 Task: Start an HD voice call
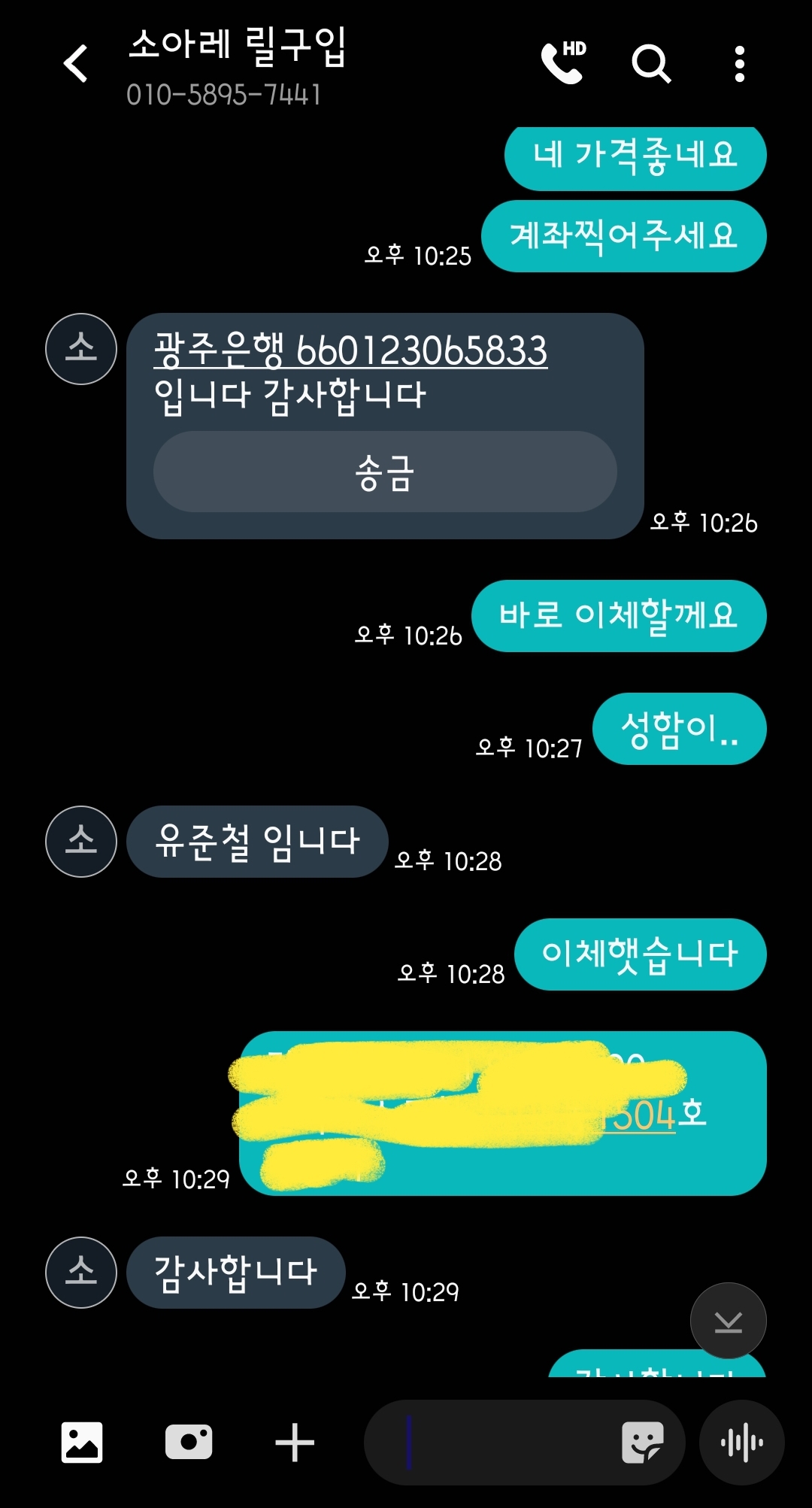click(x=563, y=62)
